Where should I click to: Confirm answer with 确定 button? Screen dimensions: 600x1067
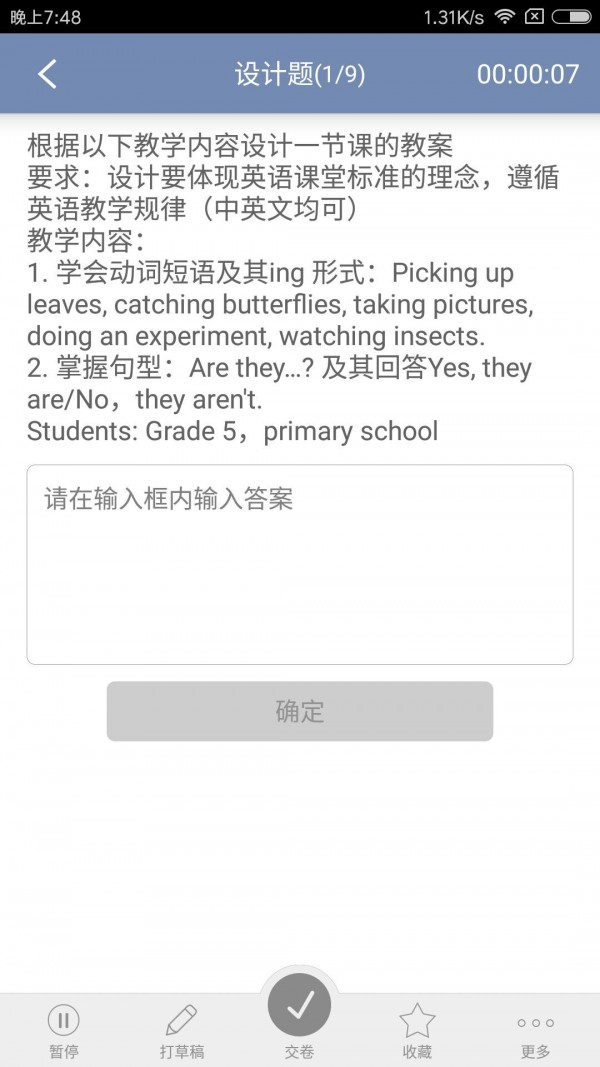click(300, 711)
